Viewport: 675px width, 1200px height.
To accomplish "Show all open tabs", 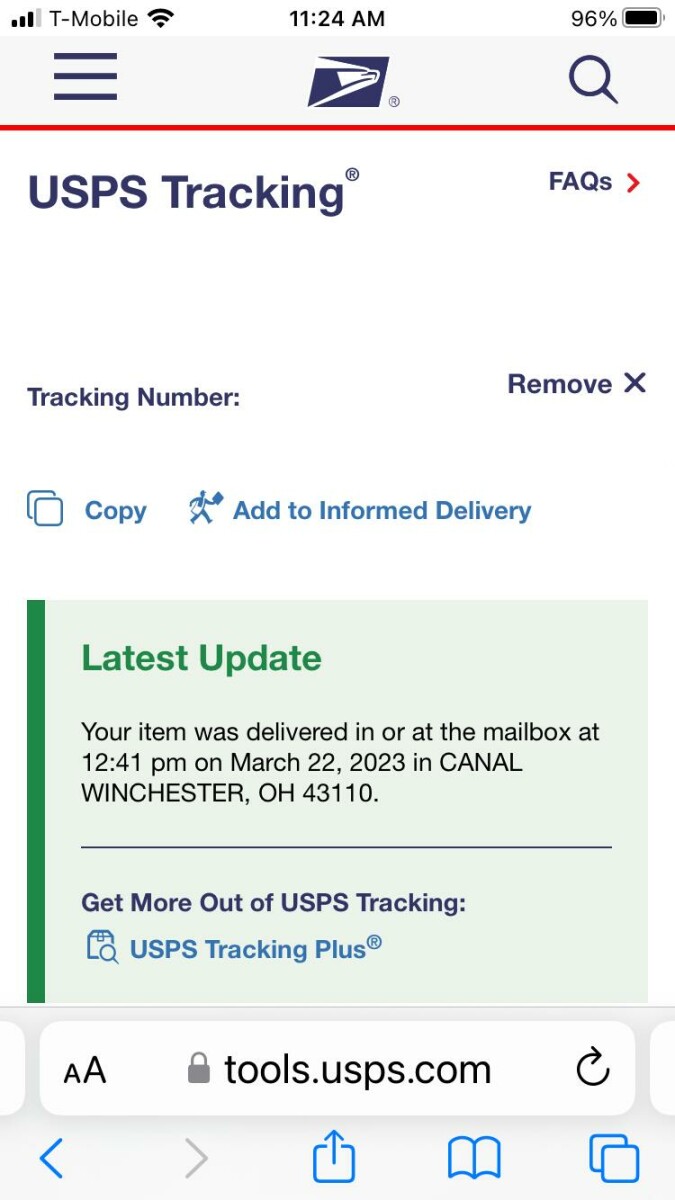I will (613, 1159).
